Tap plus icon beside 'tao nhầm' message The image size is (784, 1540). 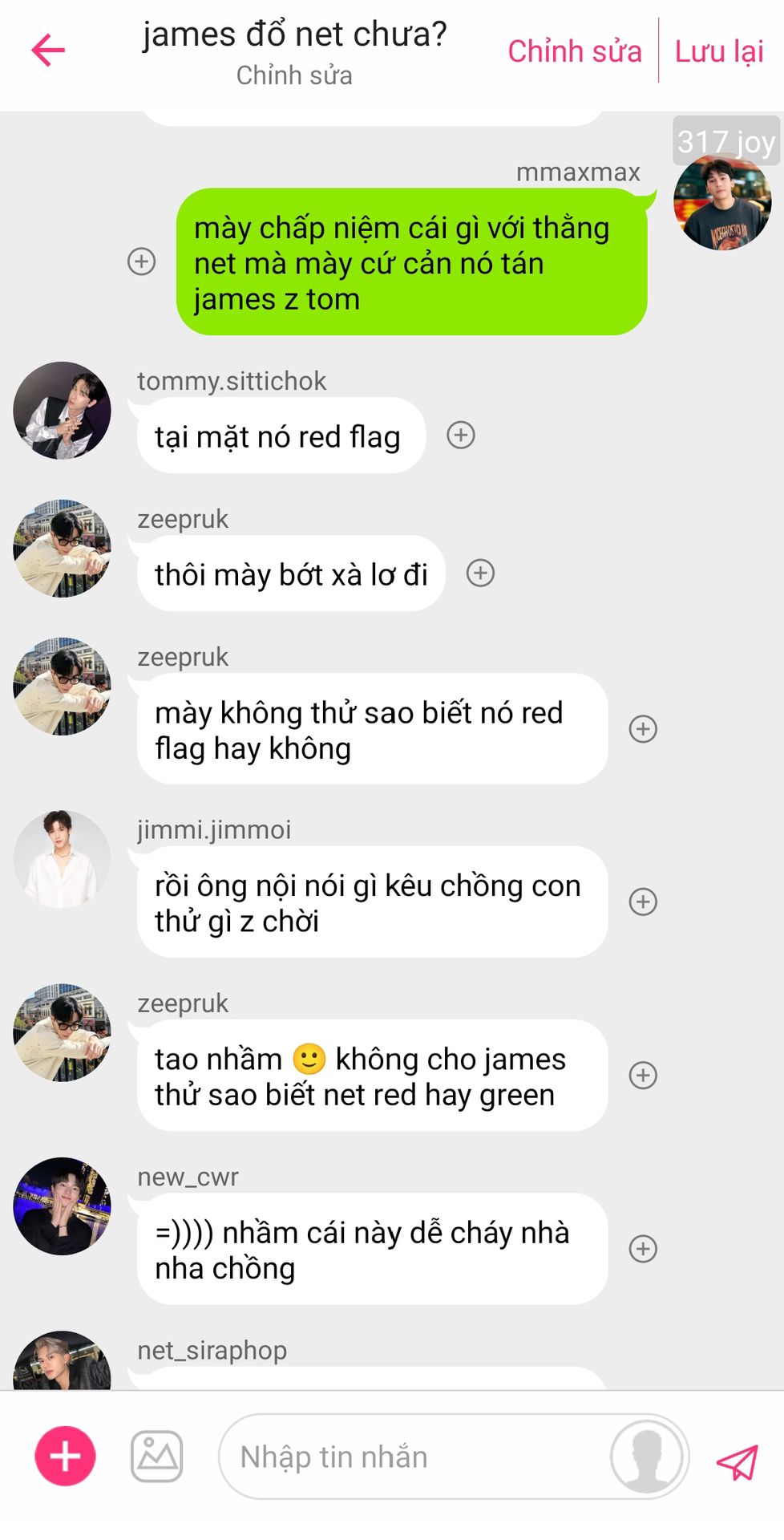coord(643,1075)
